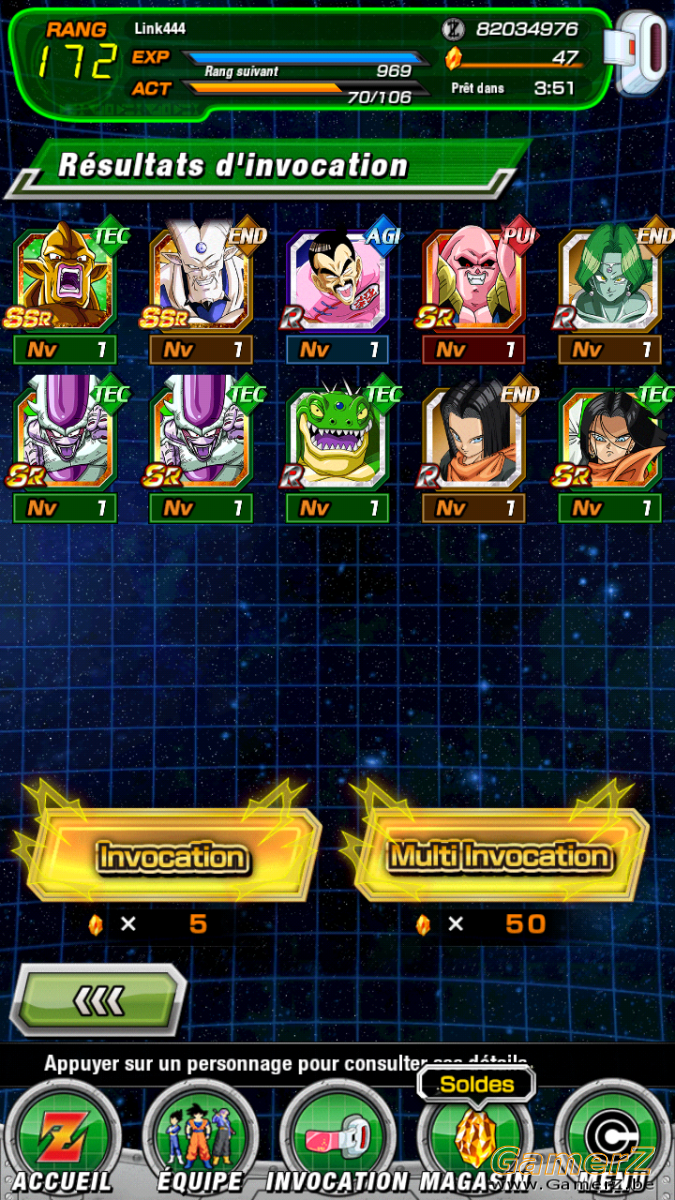Go back with the green arrow button
Viewport: 675px width, 1200px height.
(x=98, y=998)
